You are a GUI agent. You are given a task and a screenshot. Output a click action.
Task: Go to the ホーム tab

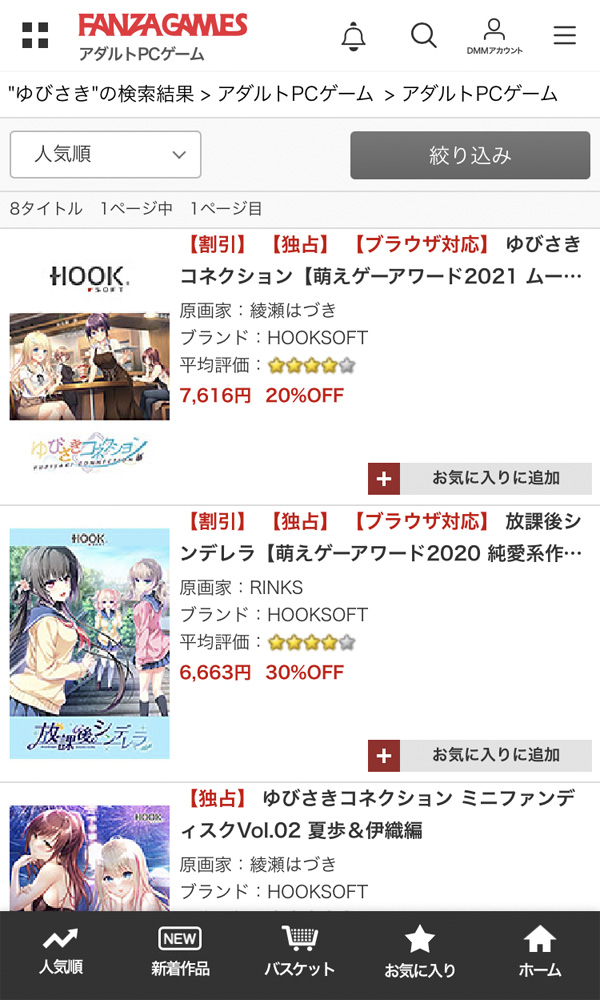click(x=539, y=951)
